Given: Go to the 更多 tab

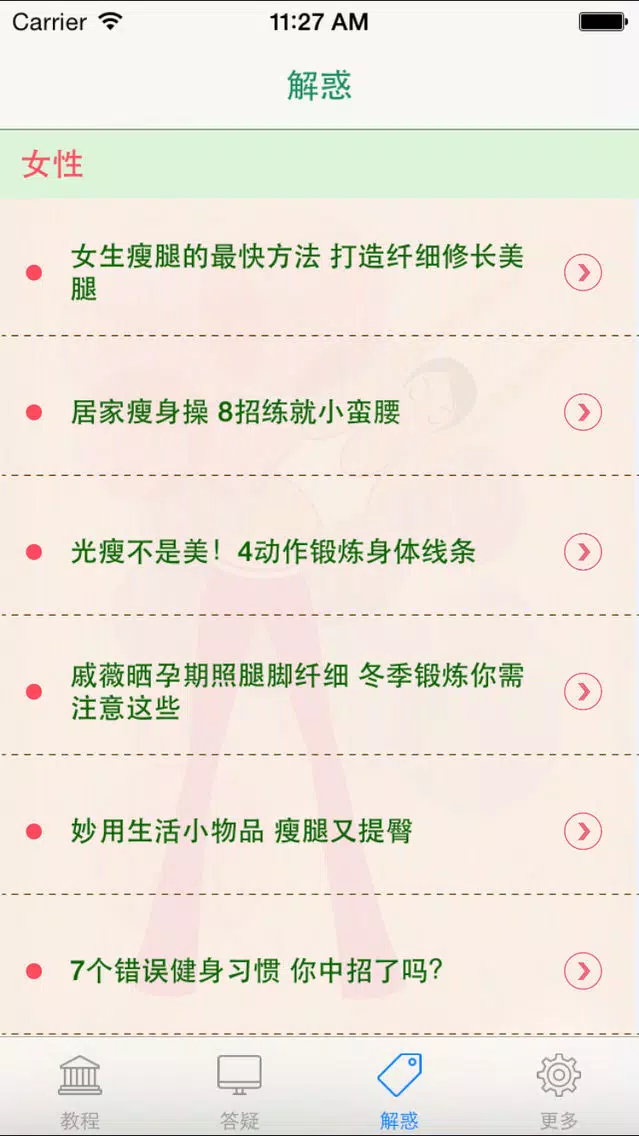Looking at the screenshot, I should (x=559, y=1090).
